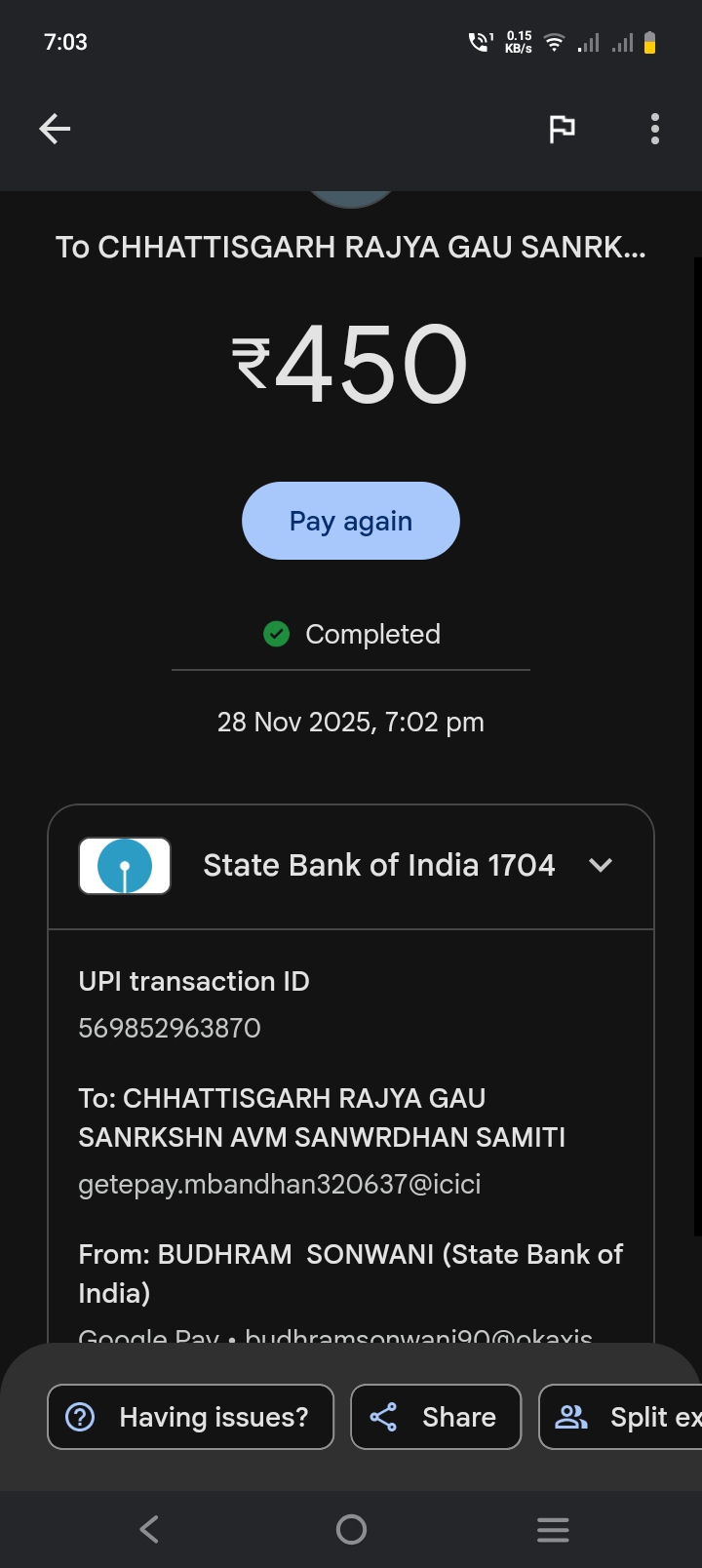The width and height of the screenshot is (702, 1568).
Task: Go back using the top-left arrow
Action: pos(55,129)
